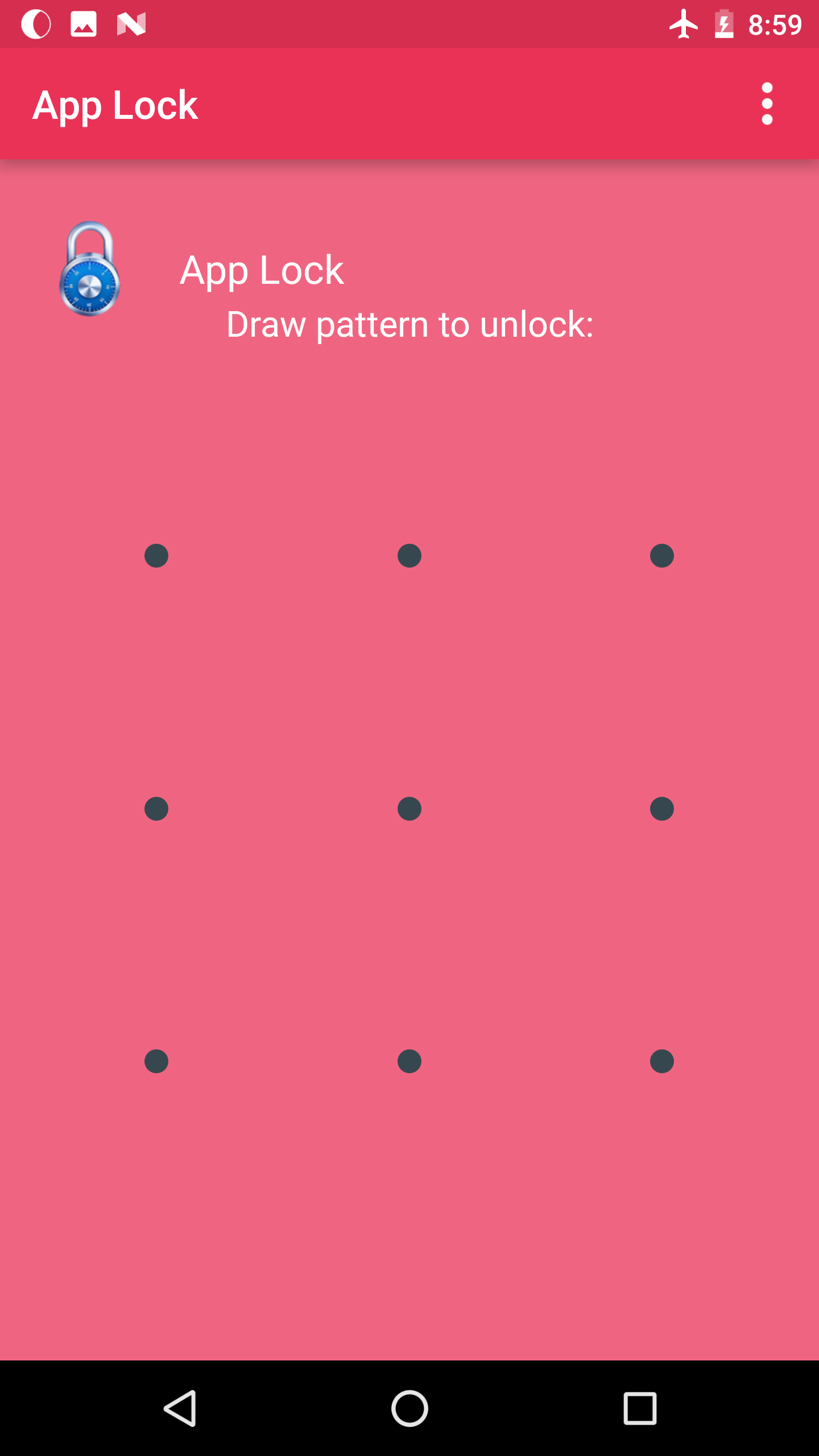819x1456 pixels.
Task: Tap the bottom-middle pattern dot
Action: pyautogui.click(x=409, y=1061)
